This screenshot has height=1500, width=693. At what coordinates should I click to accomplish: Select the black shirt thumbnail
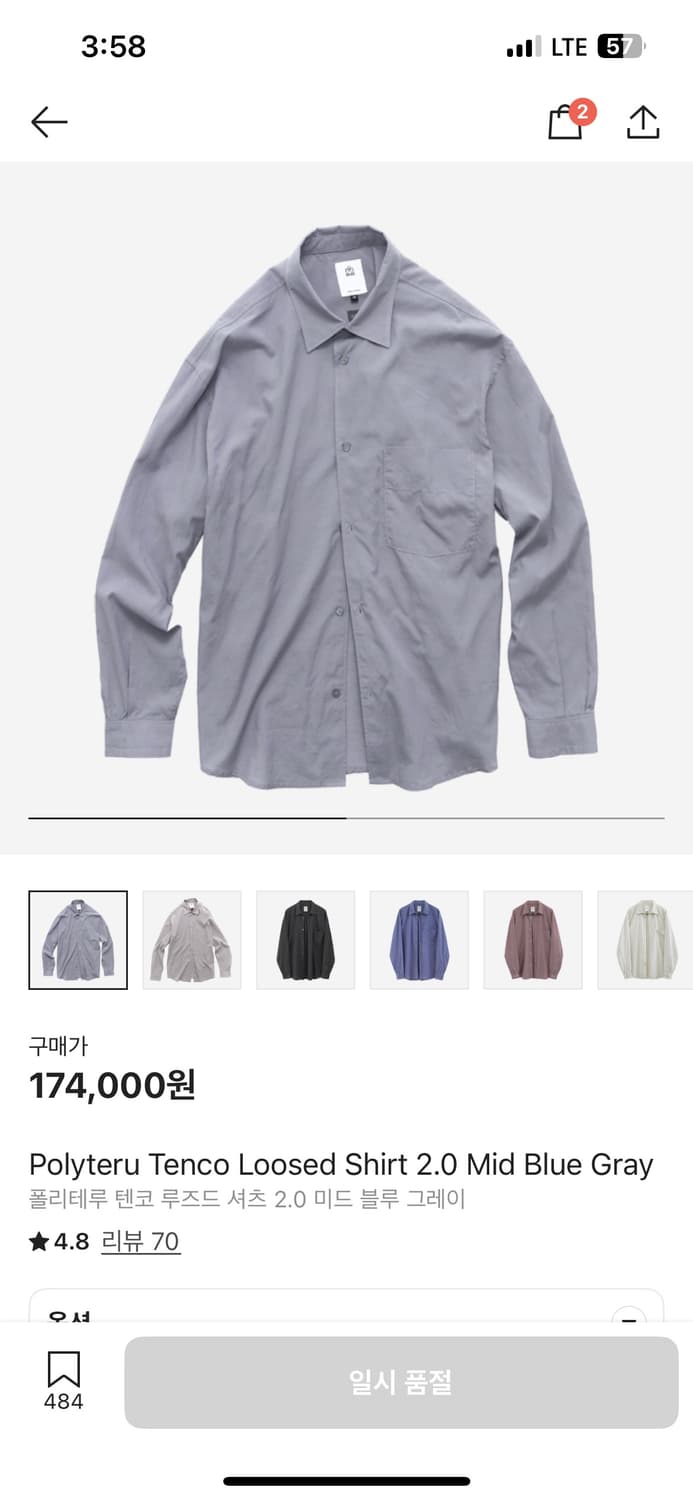pyautogui.click(x=306, y=940)
